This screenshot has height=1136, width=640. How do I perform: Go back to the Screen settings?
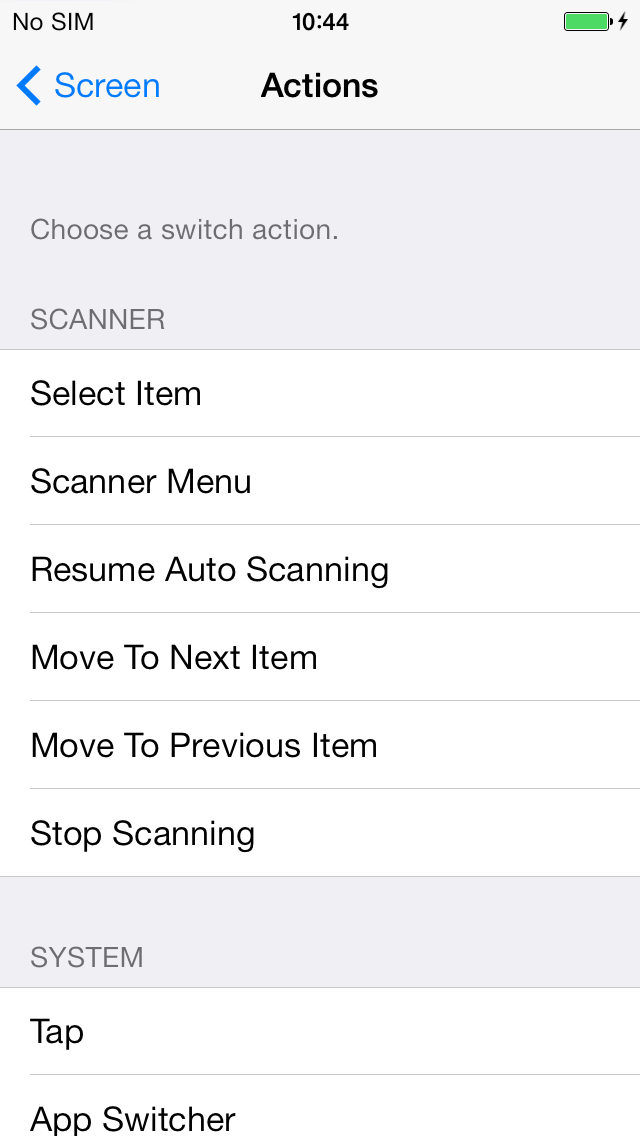[88, 85]
